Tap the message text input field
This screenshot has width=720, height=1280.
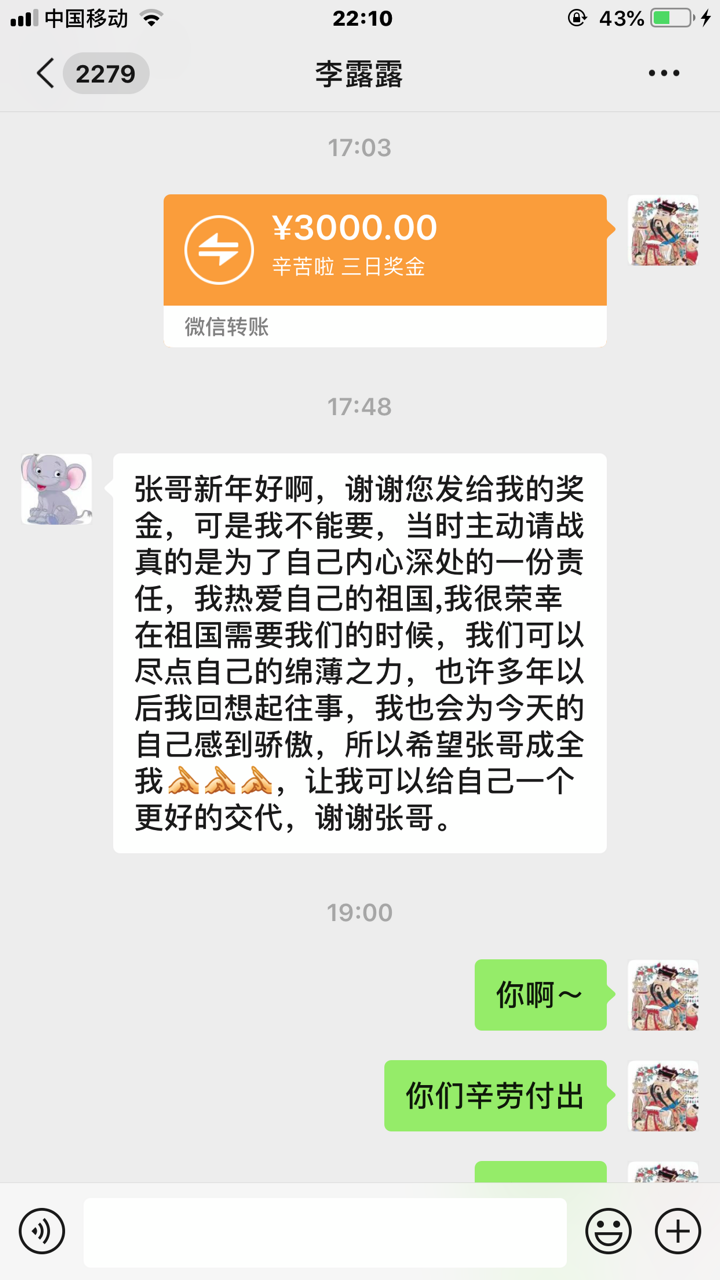pyautogui.click(x=325, y=1231)
